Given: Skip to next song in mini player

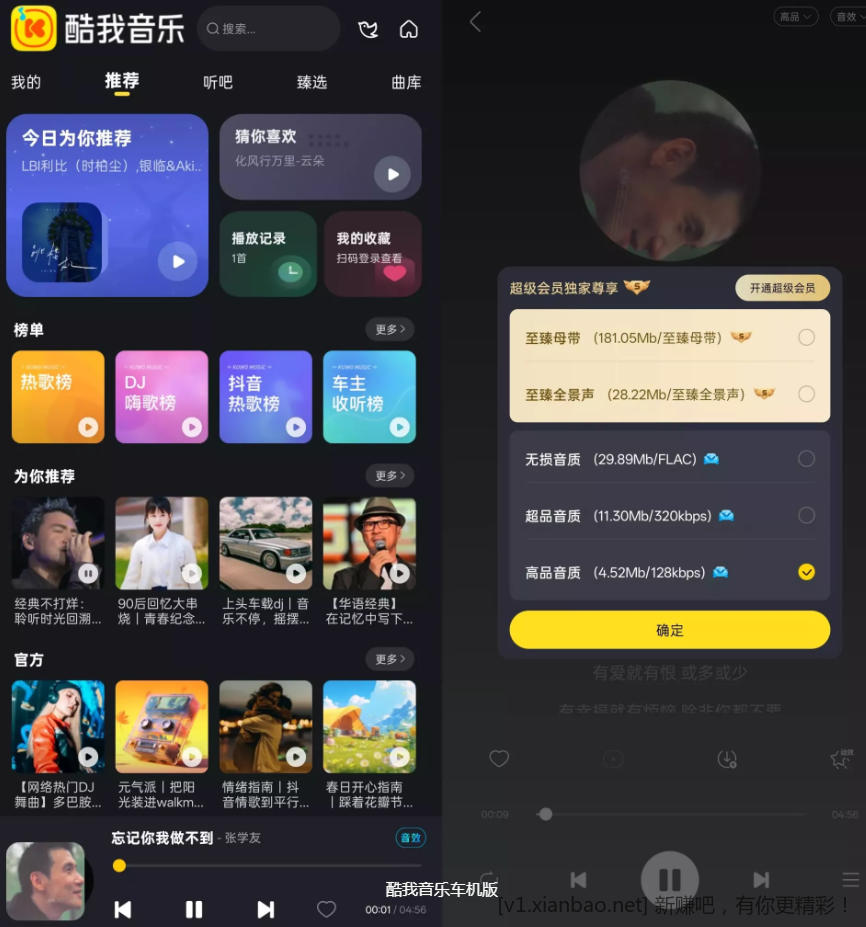Looking at the screenshot, I should point(265,909).
